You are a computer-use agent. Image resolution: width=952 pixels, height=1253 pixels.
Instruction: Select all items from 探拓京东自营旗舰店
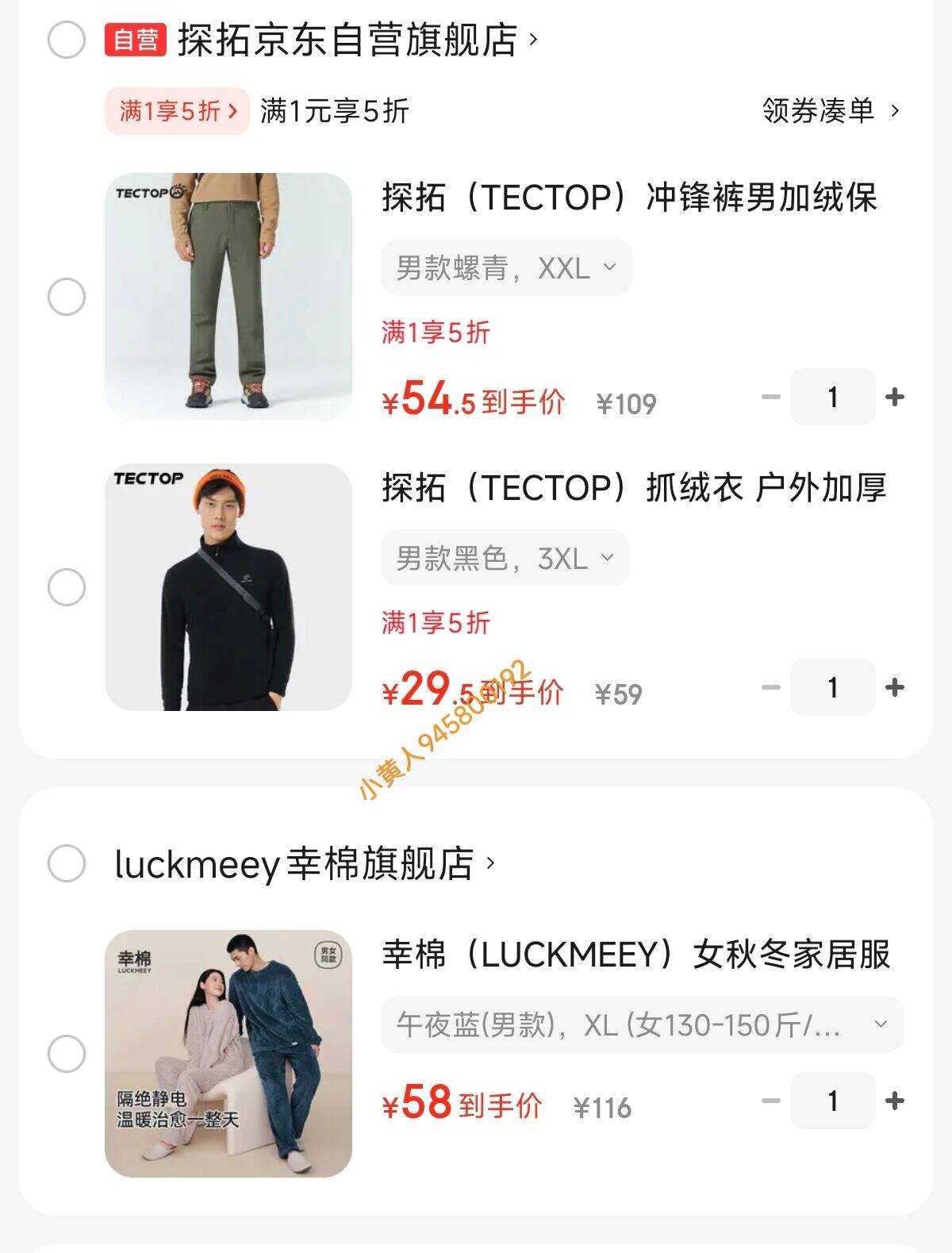(67, 40)
